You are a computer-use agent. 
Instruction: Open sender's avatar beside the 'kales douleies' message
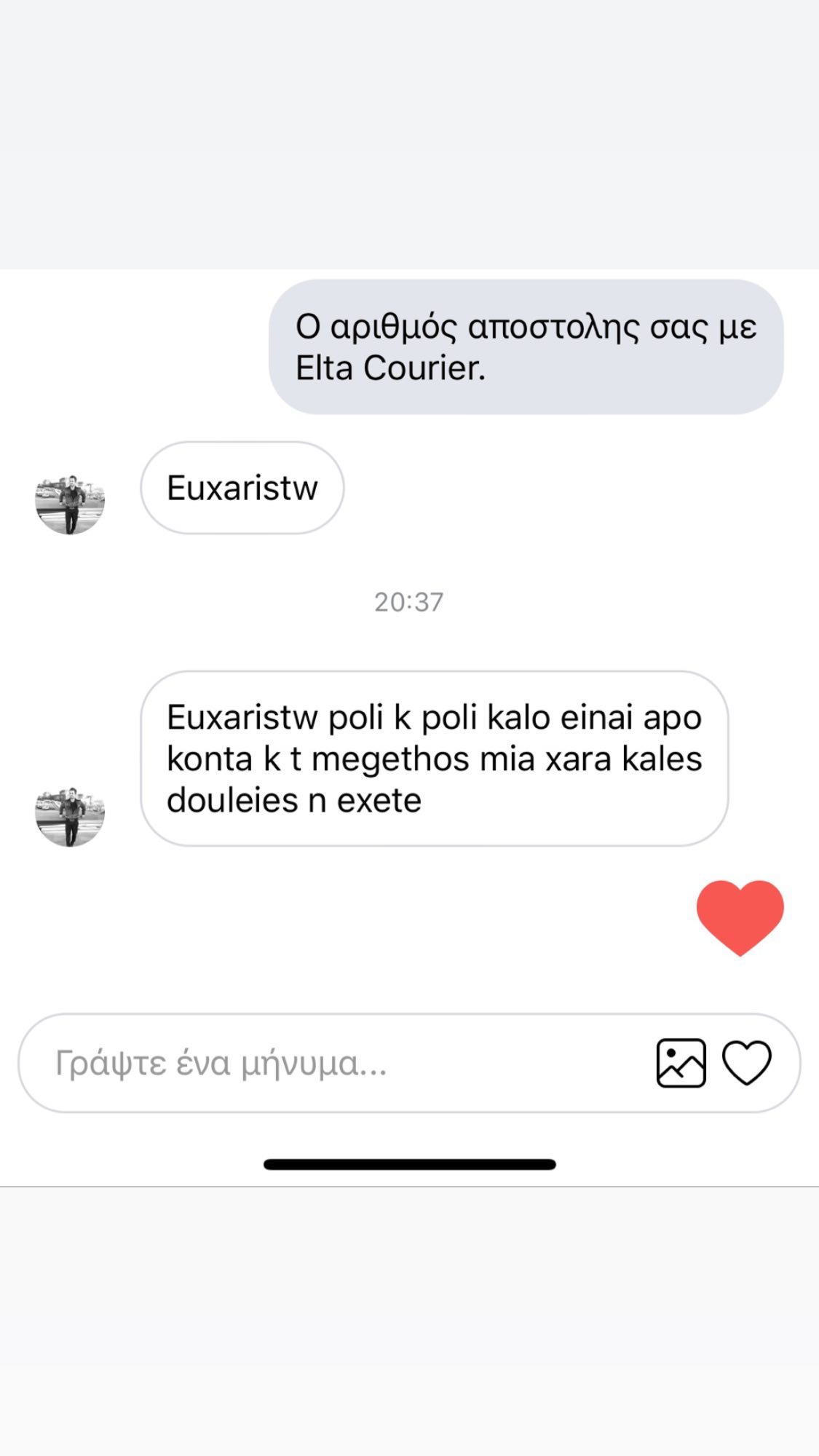click(70, 816)
